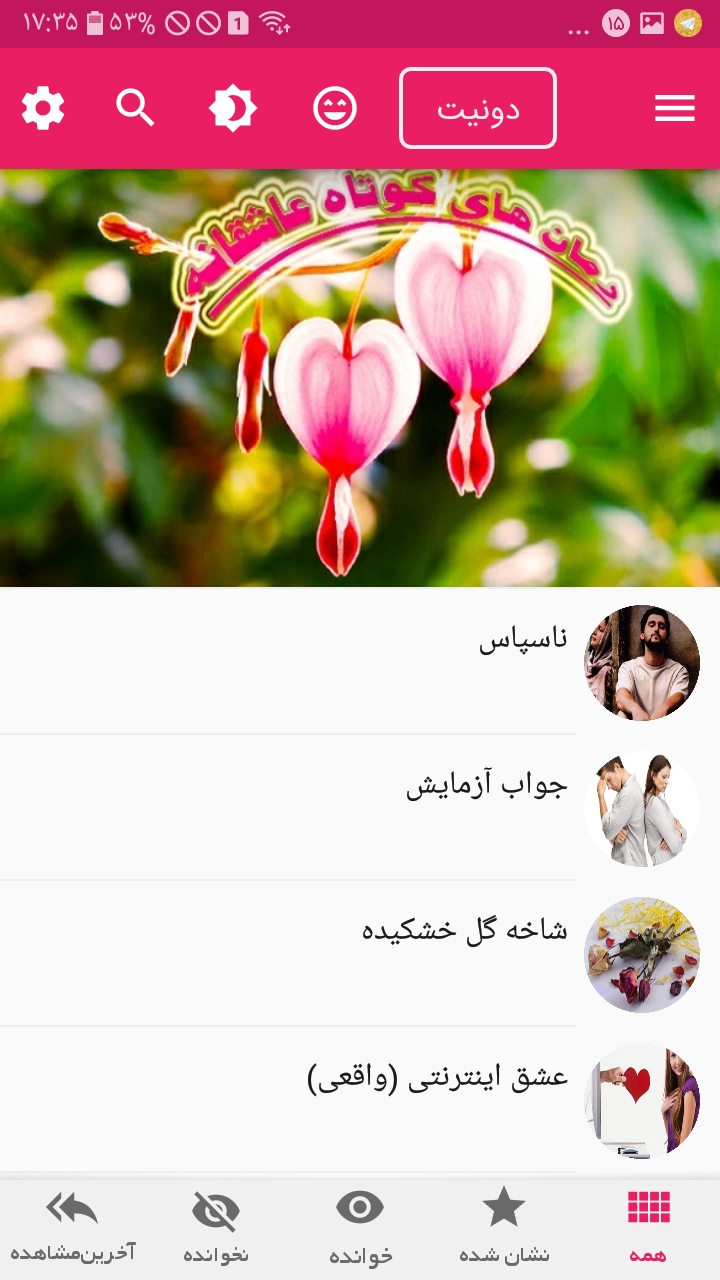Screen dimensions: 720x1280
Task: Switch to the آخرین‌مشاهده tab
Action: pyautogui.click(x=72, y=1229)
